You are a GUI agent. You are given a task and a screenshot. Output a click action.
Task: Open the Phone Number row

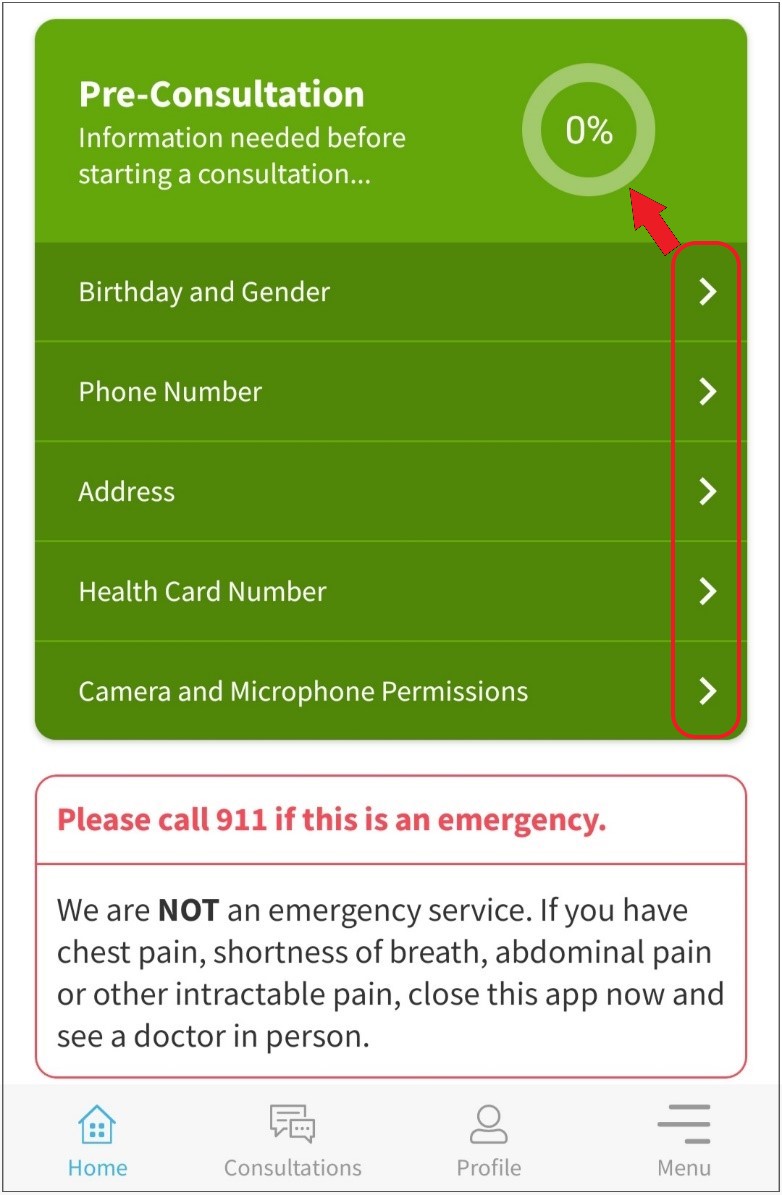coord(390,392)
